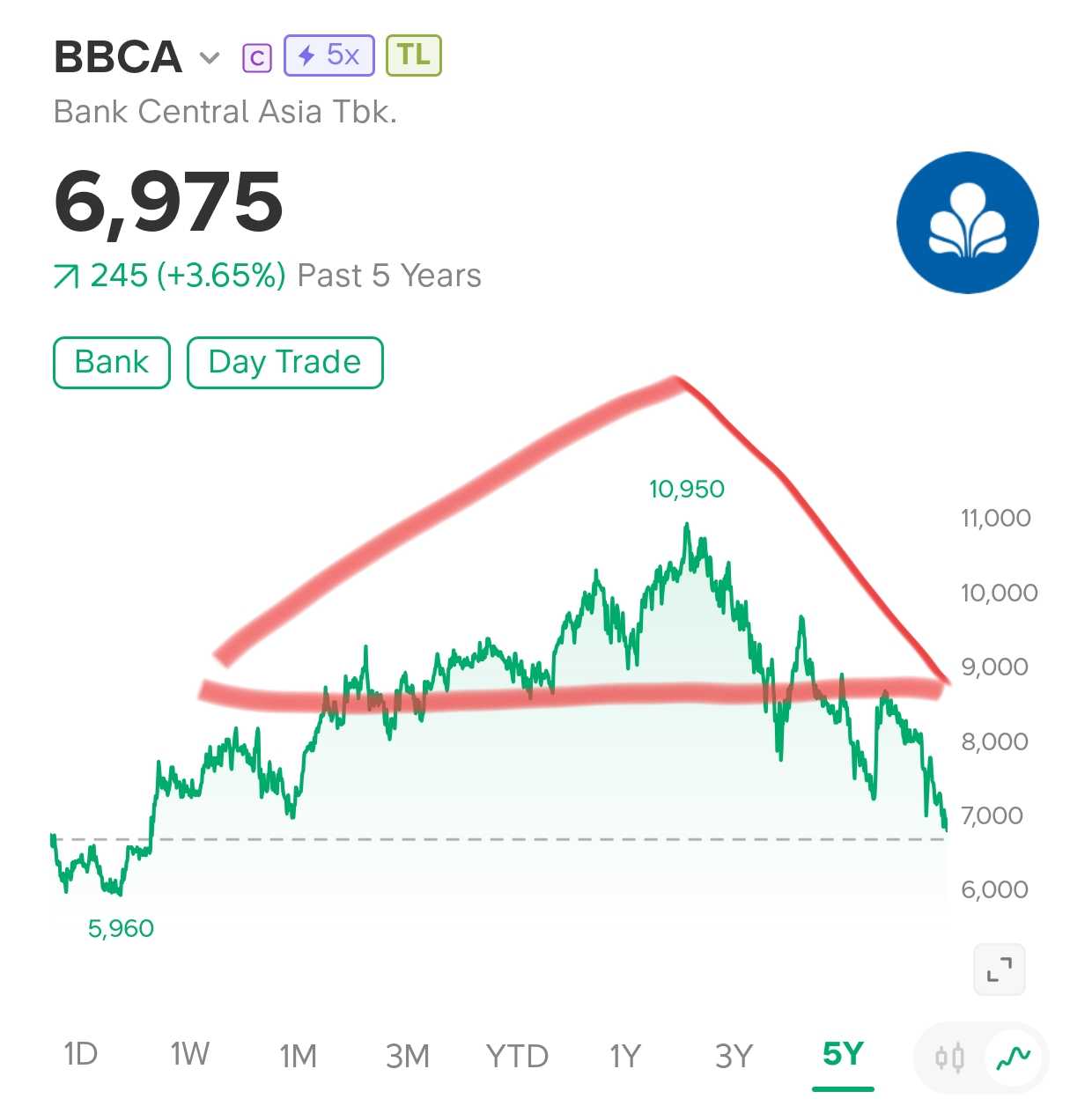
Task: Tap the C badge next to BBCA
Action: (256, 58)
